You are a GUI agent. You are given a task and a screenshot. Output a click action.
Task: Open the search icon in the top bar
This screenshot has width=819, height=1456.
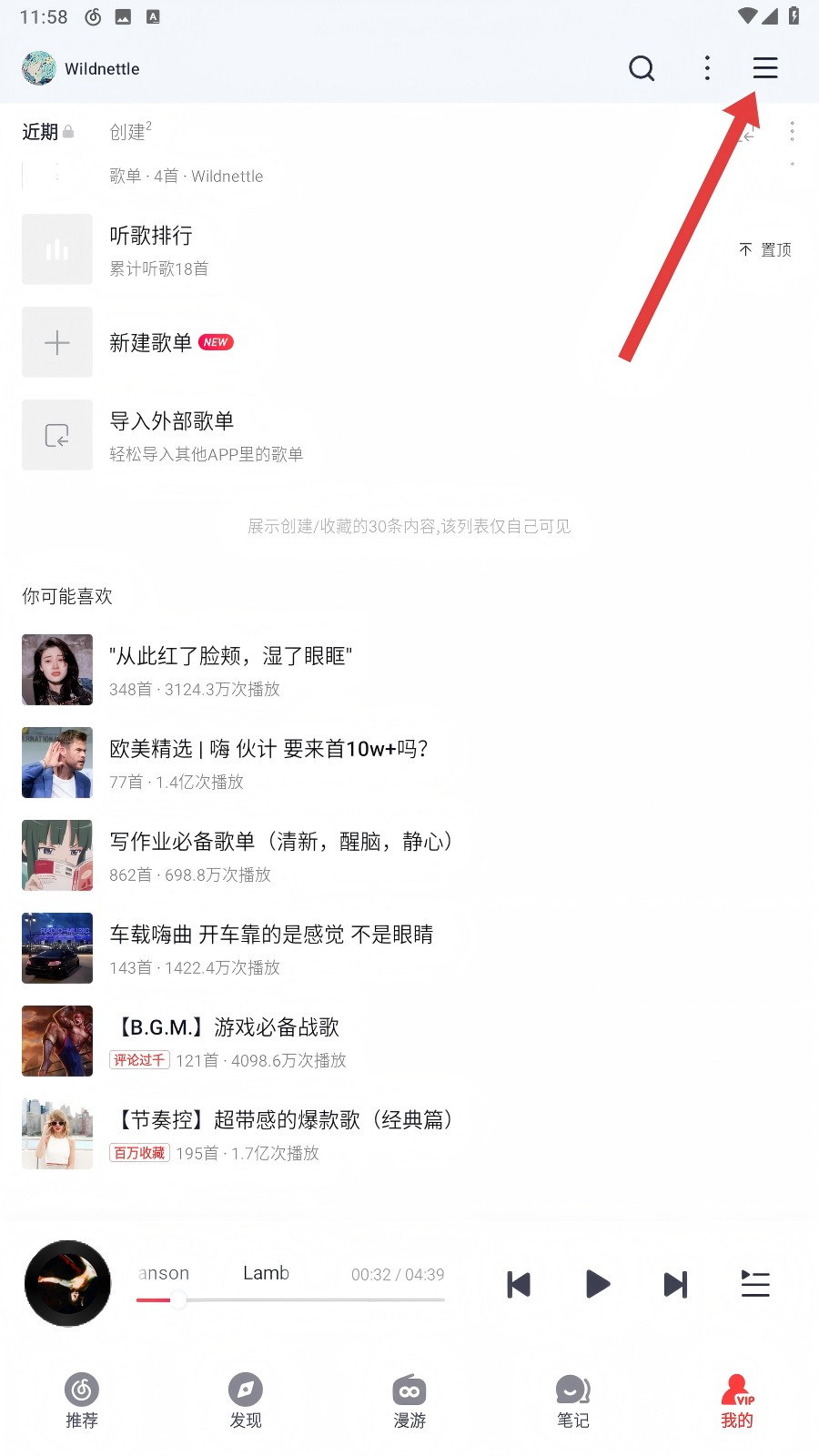coord(642,68)
